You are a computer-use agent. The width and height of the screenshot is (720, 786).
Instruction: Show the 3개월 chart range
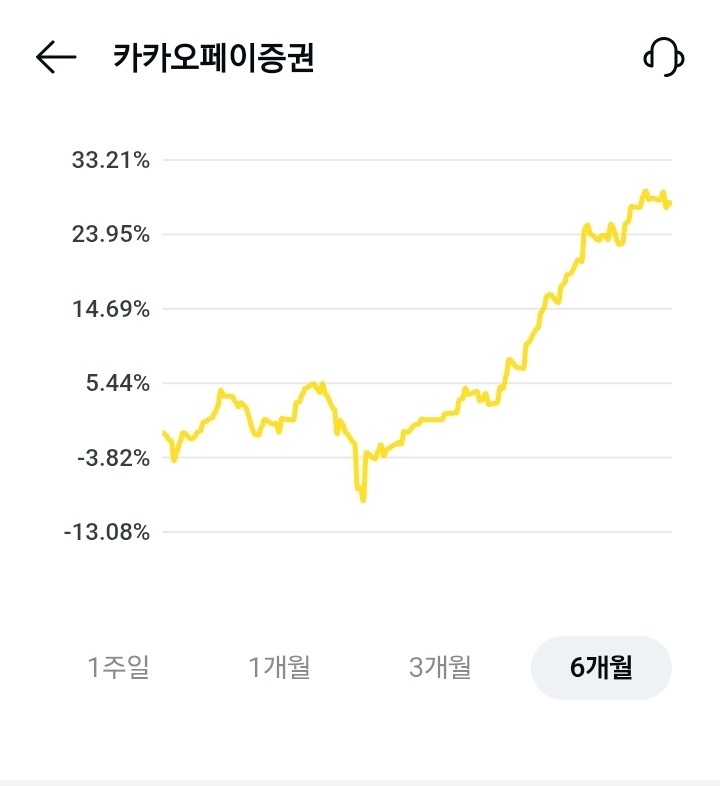[440, 667]
